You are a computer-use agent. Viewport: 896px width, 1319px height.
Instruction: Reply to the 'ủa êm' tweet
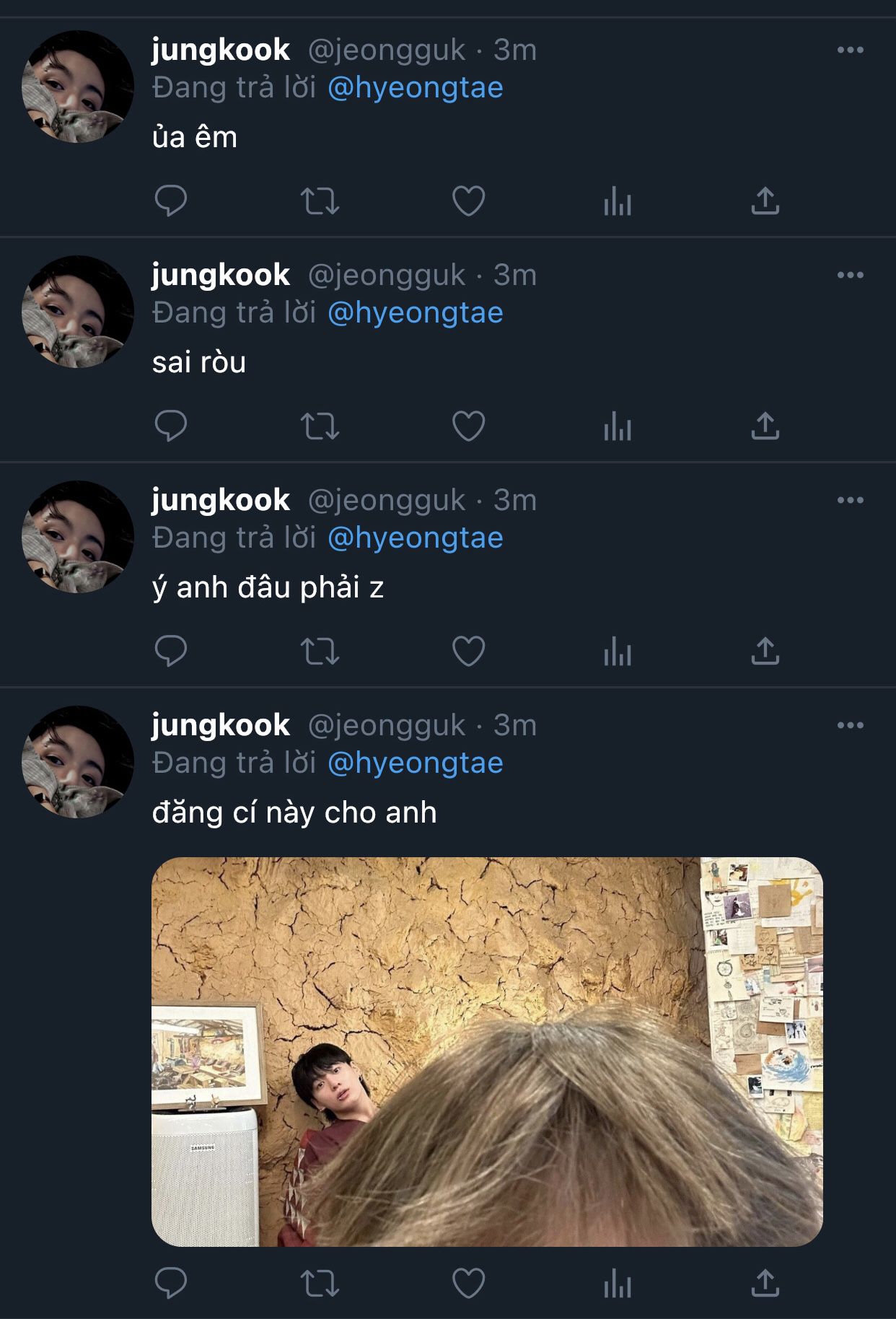(171, 201)
